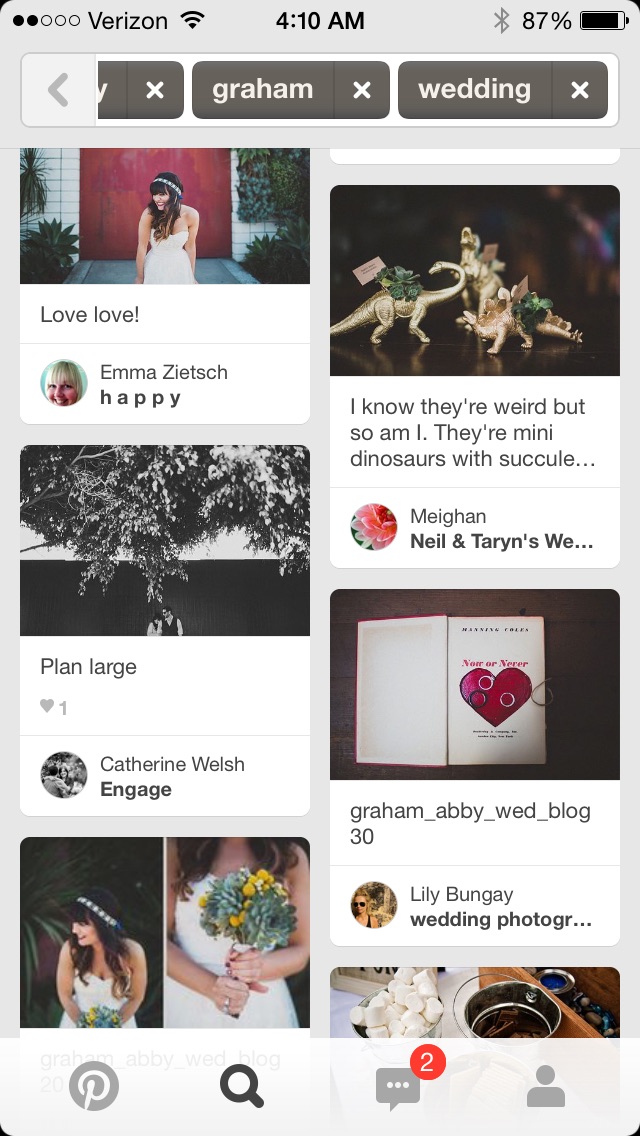Image resolution: width=640 pixels, height=1136 pixels.
Task: Remove the wedding search term
Action: point(580,90)
